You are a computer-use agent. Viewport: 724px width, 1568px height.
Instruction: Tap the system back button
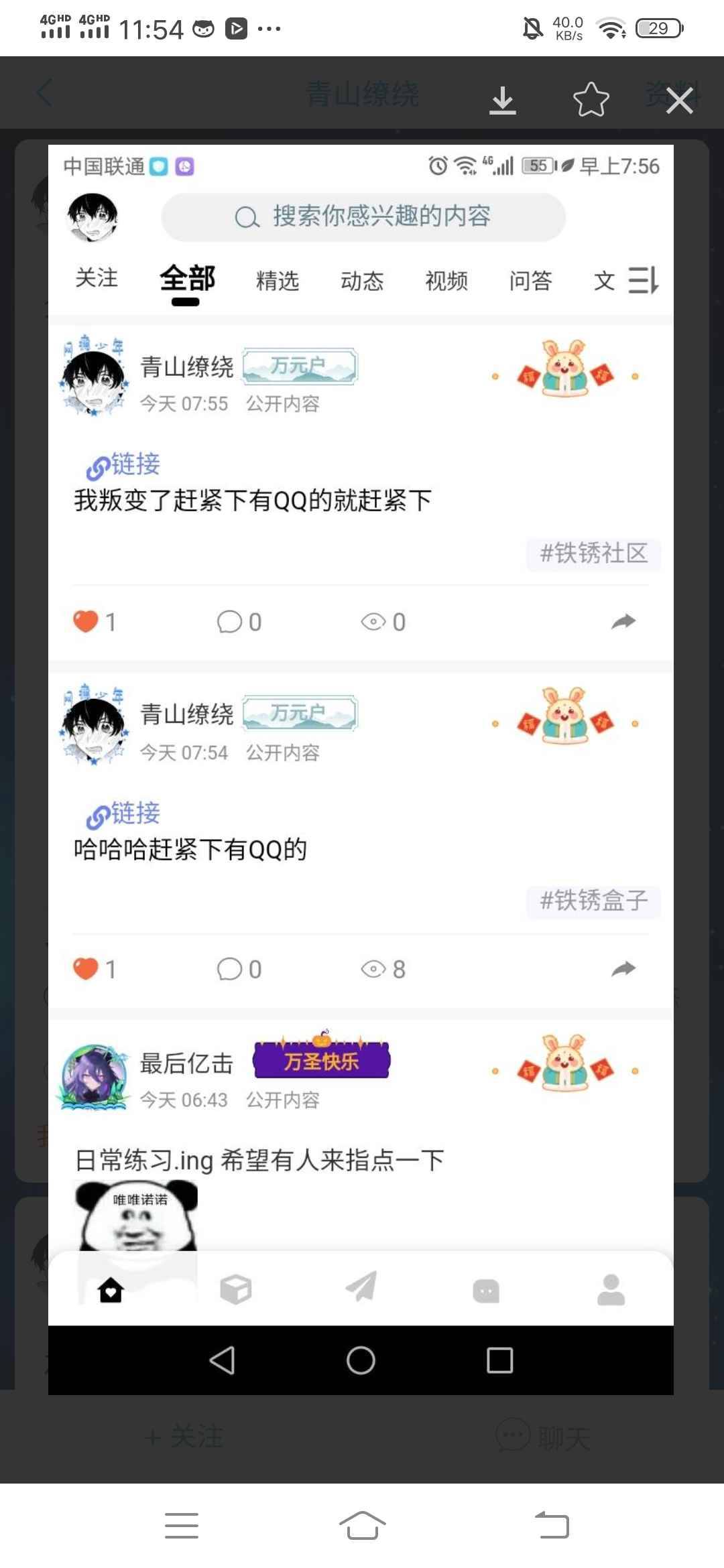point(552,1526)
